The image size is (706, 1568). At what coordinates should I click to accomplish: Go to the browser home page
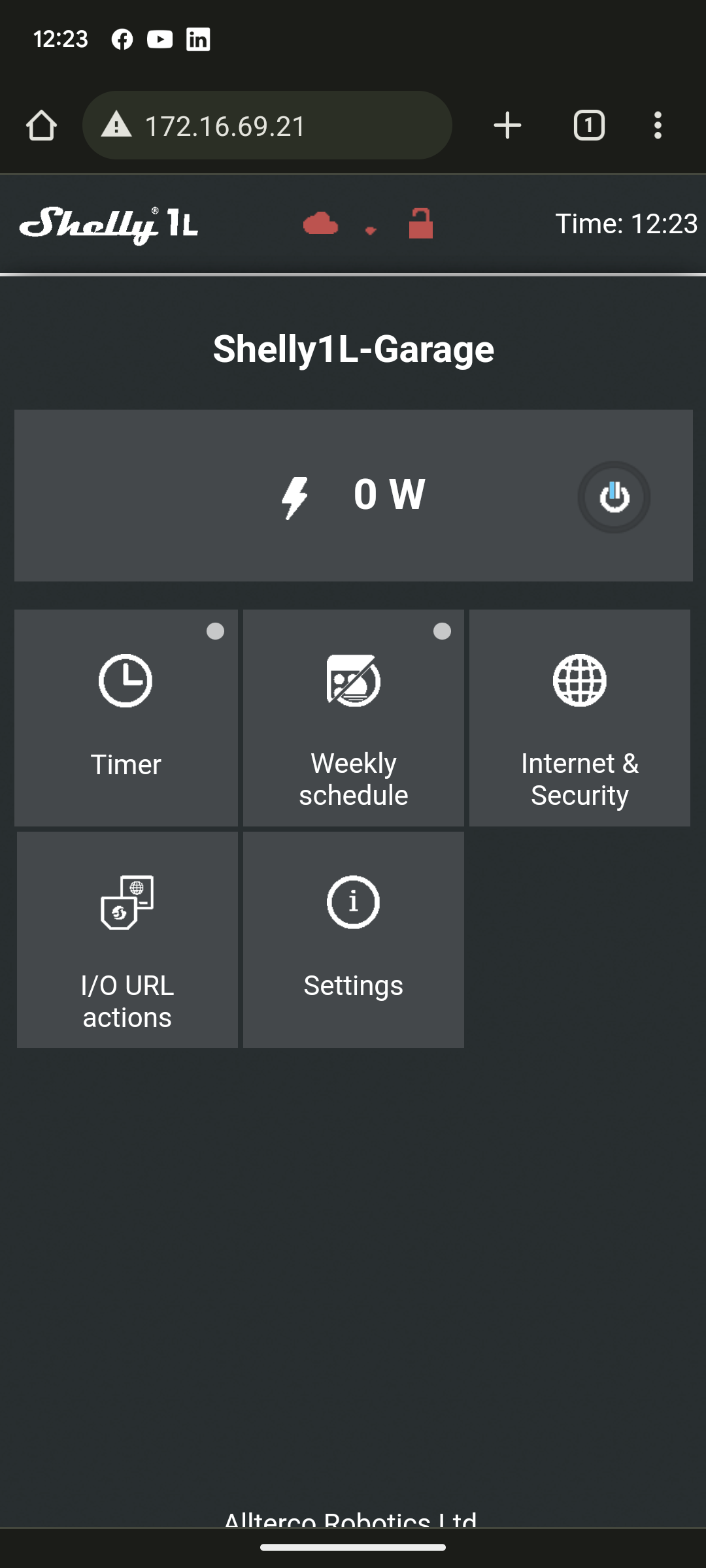(x=41, y=125)
